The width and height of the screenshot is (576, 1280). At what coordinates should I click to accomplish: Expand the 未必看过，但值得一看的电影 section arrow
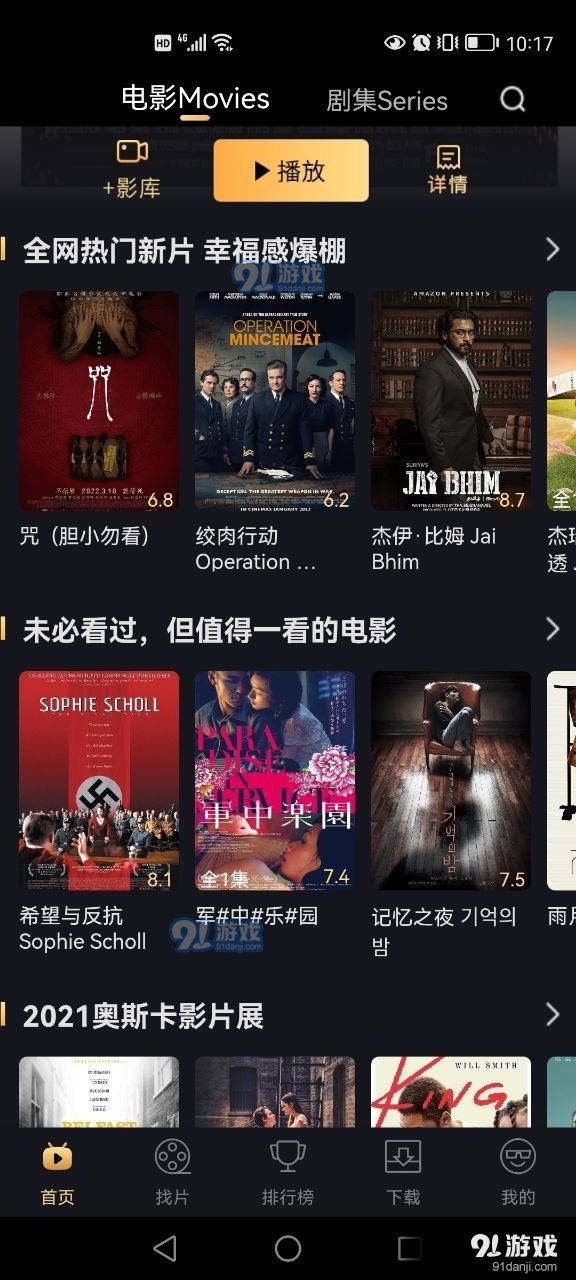[552, 628]
